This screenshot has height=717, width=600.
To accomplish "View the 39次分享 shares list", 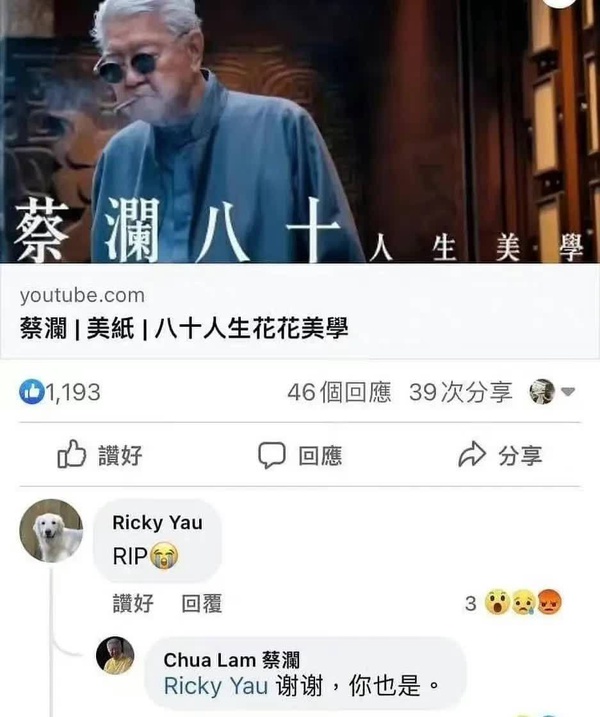I will pyautogui.click(x=461, y=392).
